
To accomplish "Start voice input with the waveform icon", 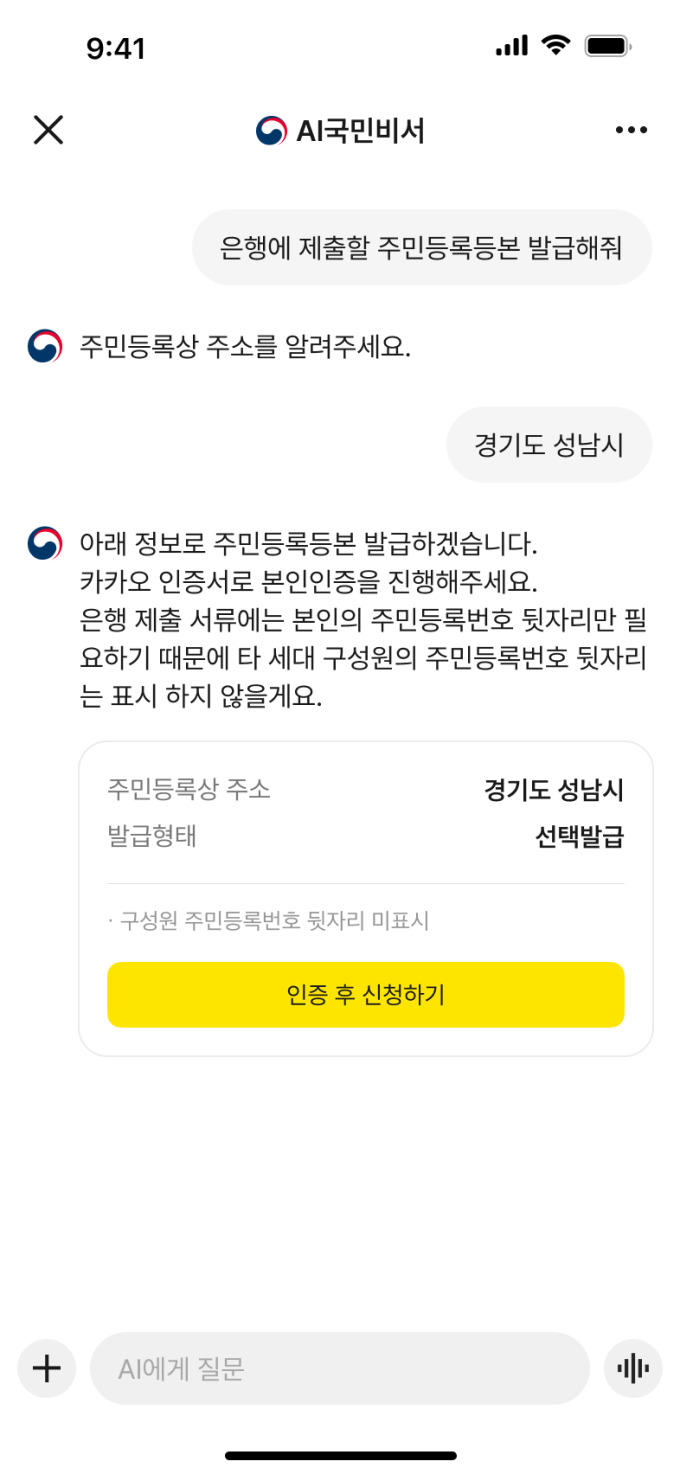I will click(x=633, y=1368).
